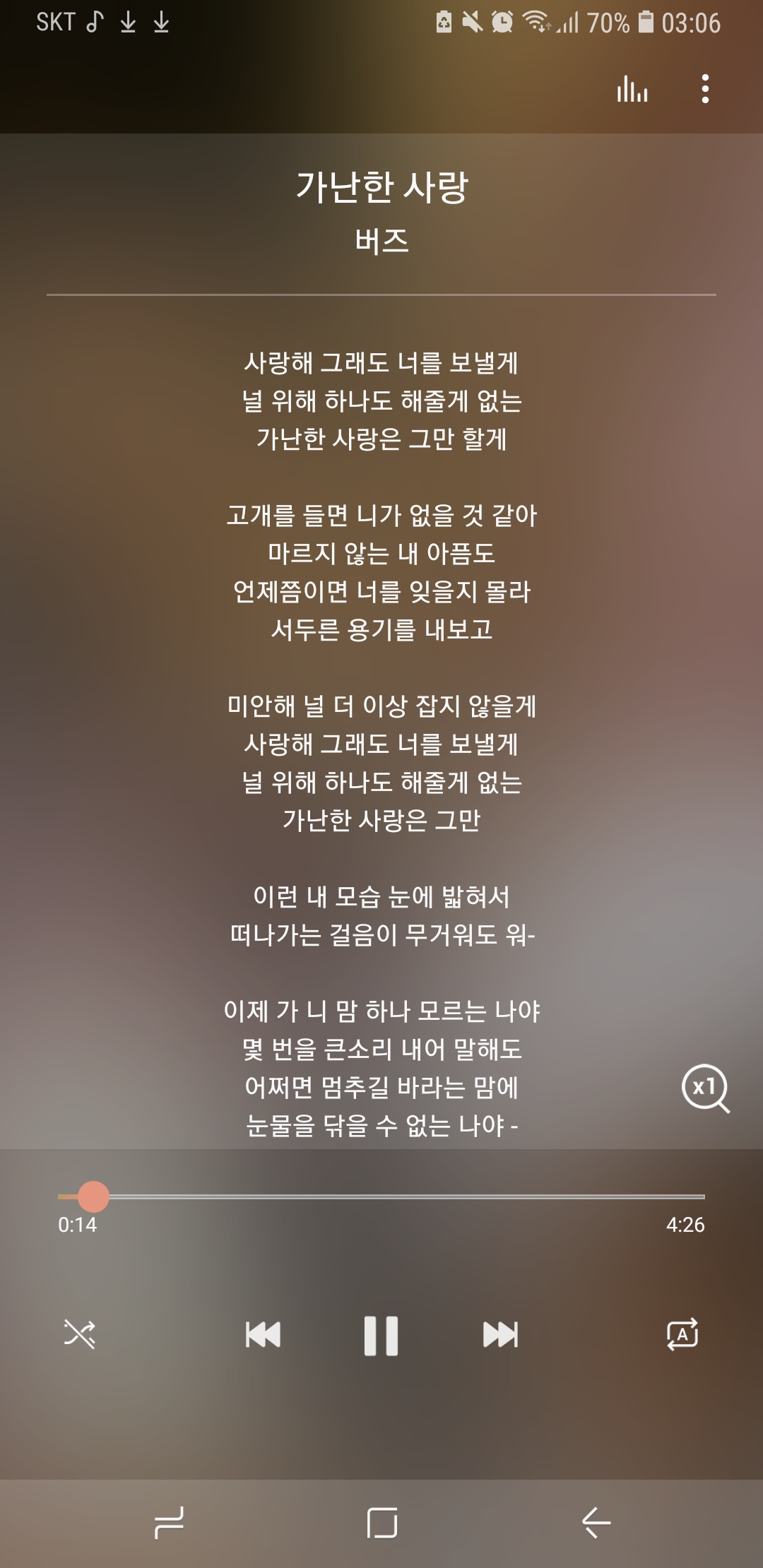Image resolution: width=763 pixels, height=1568 pixels.
Task: Toggle shuffle mode
Action: (80, 1334)
